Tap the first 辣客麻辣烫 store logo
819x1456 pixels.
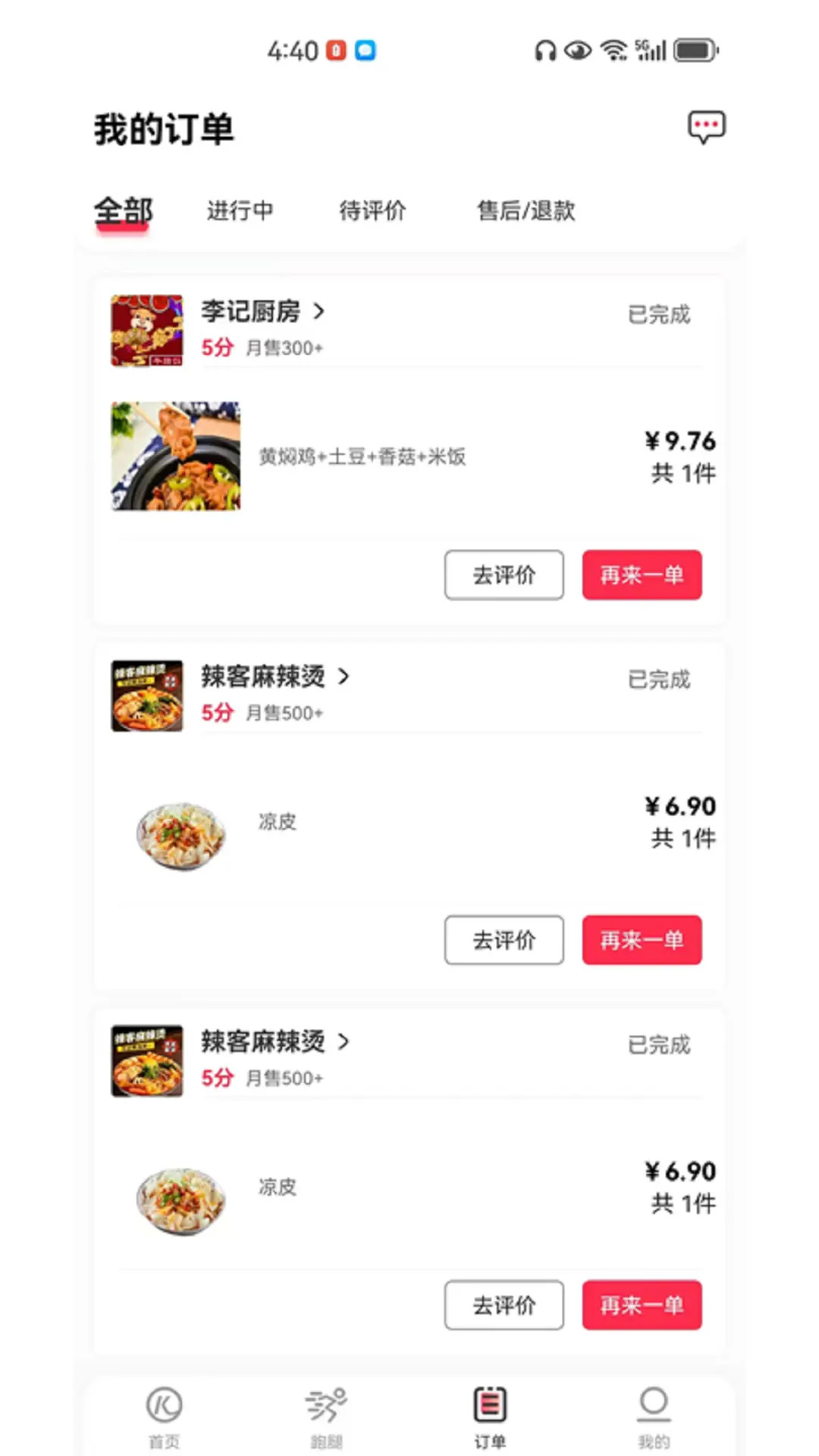click(x=146, y=695)
